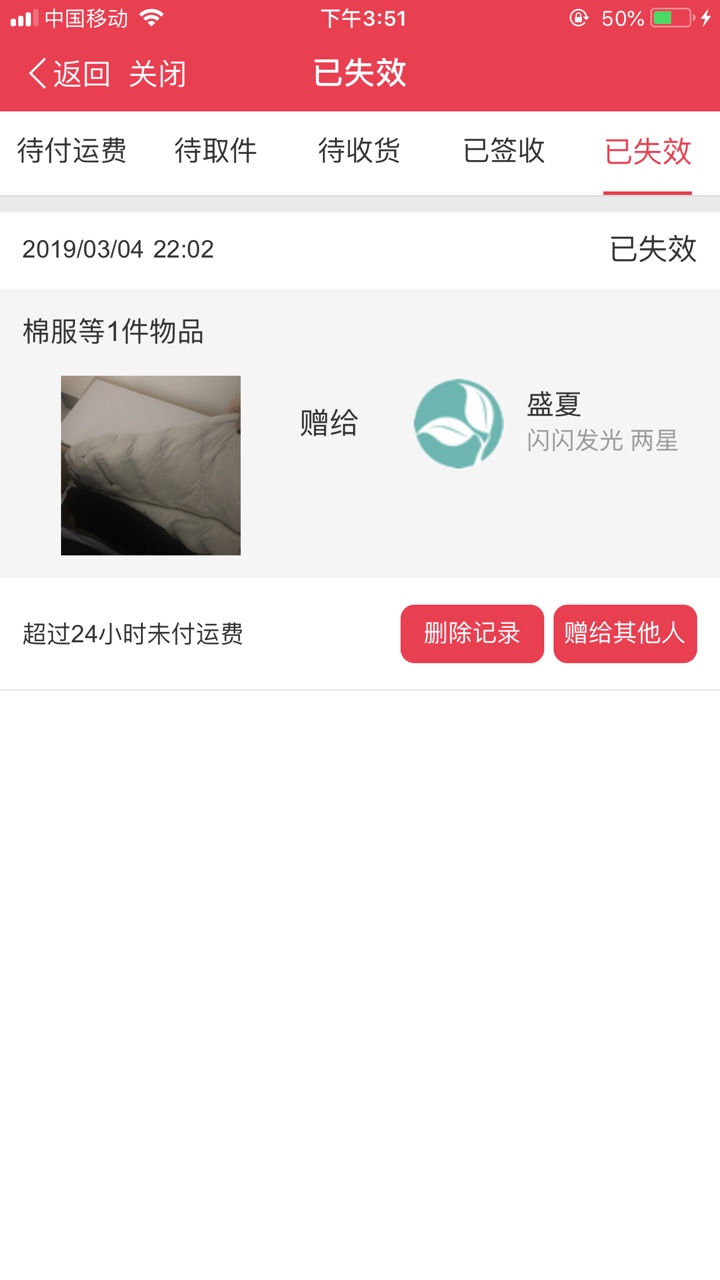The image size is (720, 1280).
Task: Switch to the 待取件 tab
Action: [x=216, y=151]
